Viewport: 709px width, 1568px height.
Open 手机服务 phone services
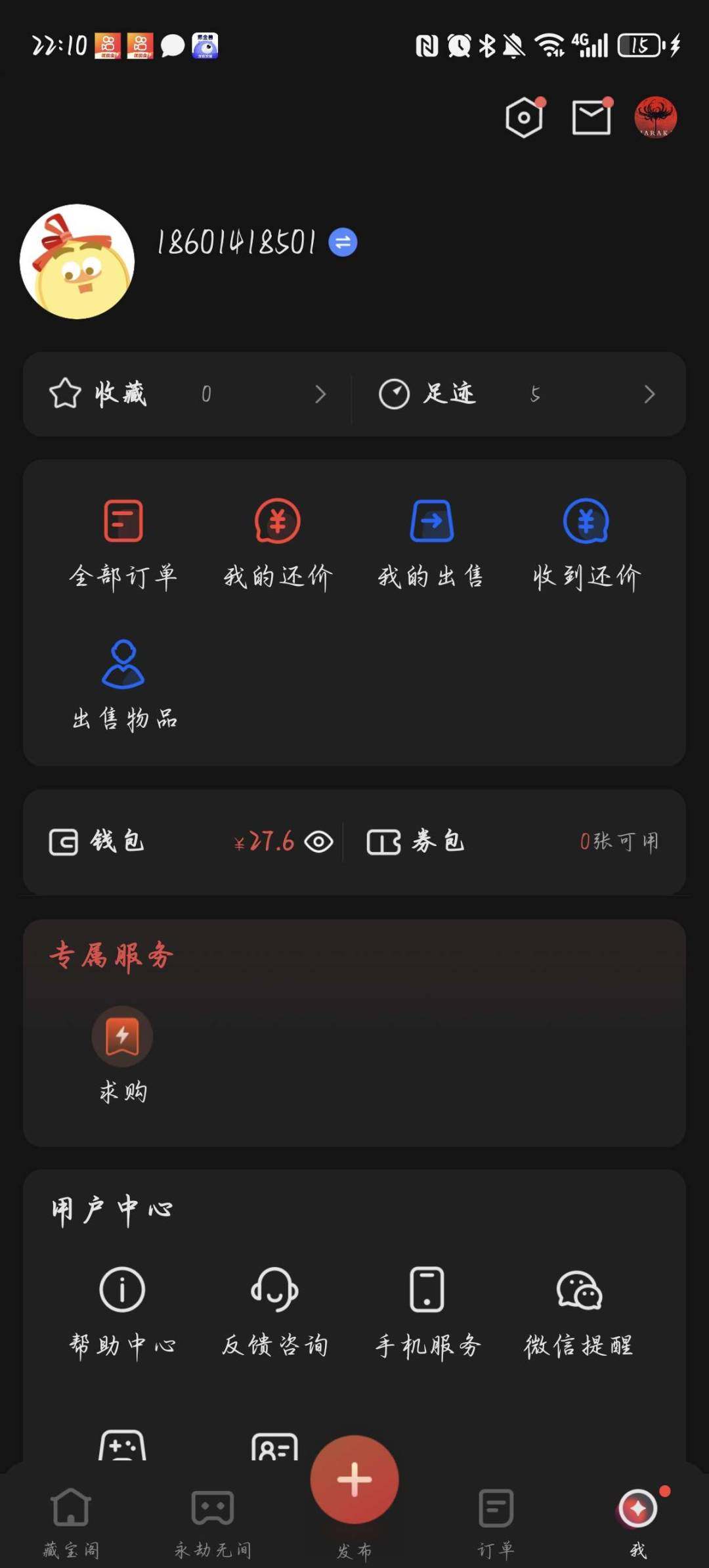click(x=427, y=1289)
